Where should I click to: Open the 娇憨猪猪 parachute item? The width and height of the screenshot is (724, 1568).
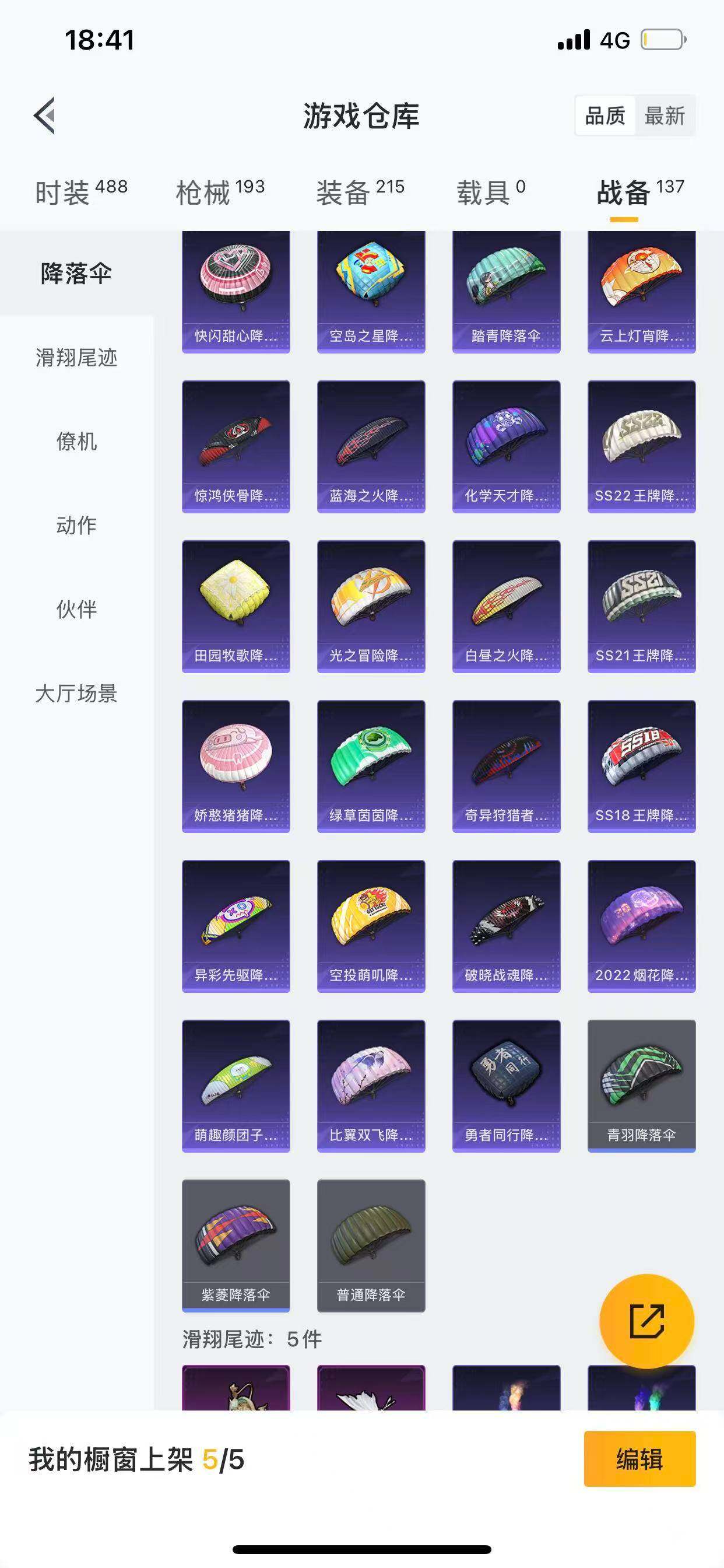tap(236, 766)
